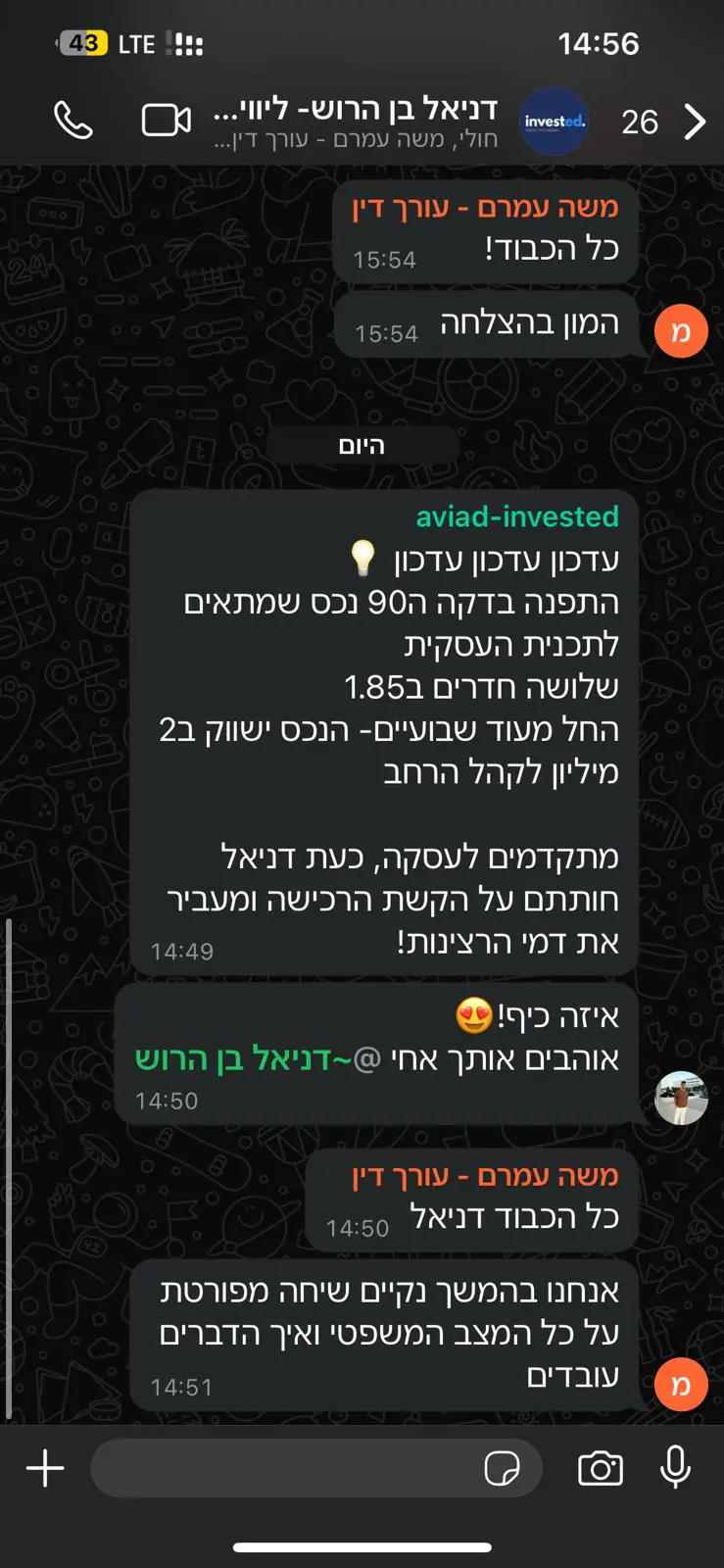The width and height of the screenshot is (724, 1568).
Task: Open mentioned contact ~דניאל בן הרוש
Action: pos(243,1058)
